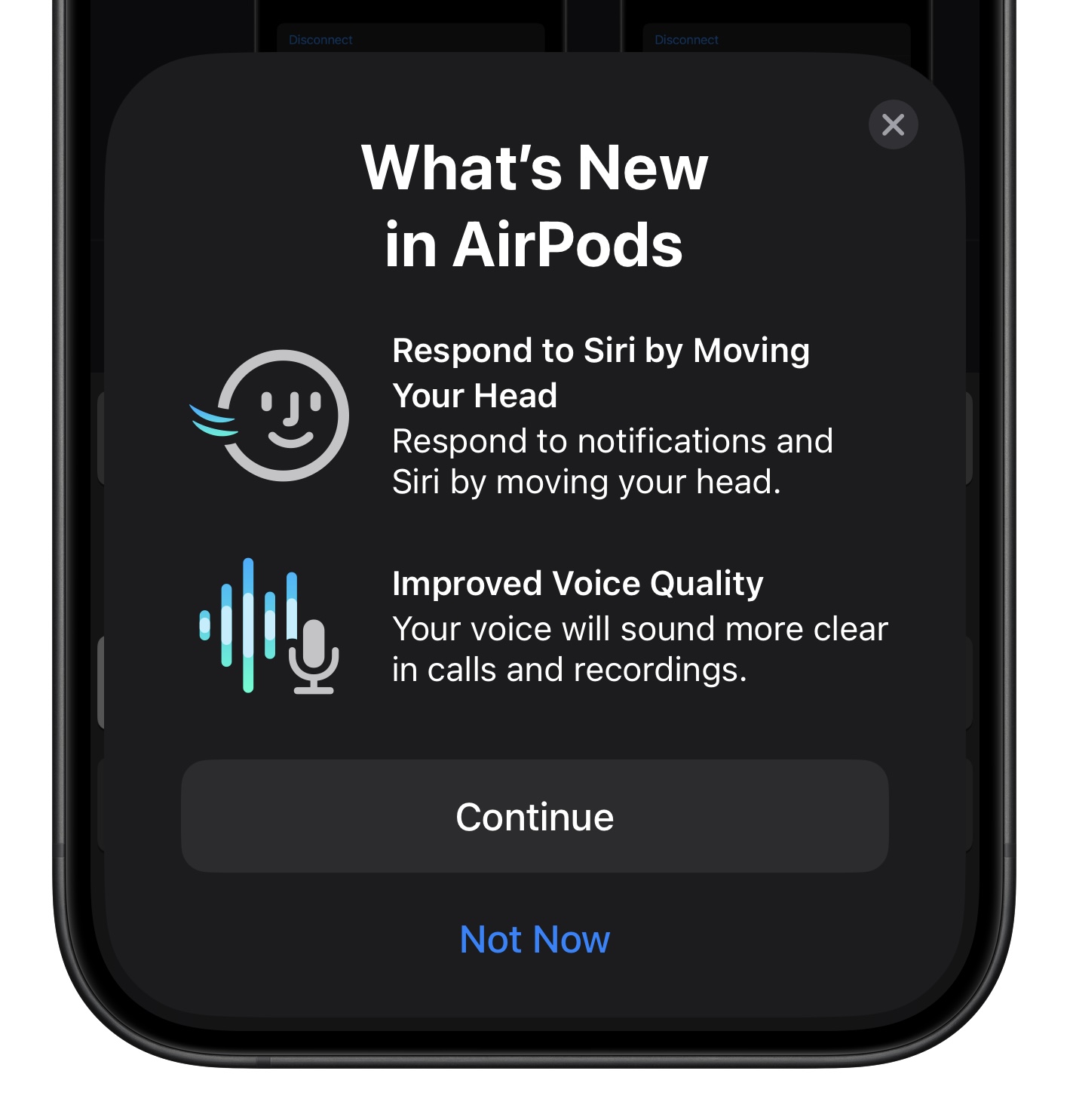The width and height of the screenshot is (1070, 1120).
Task: Choose Not Now to skip
Action: [x=535, y=939]
